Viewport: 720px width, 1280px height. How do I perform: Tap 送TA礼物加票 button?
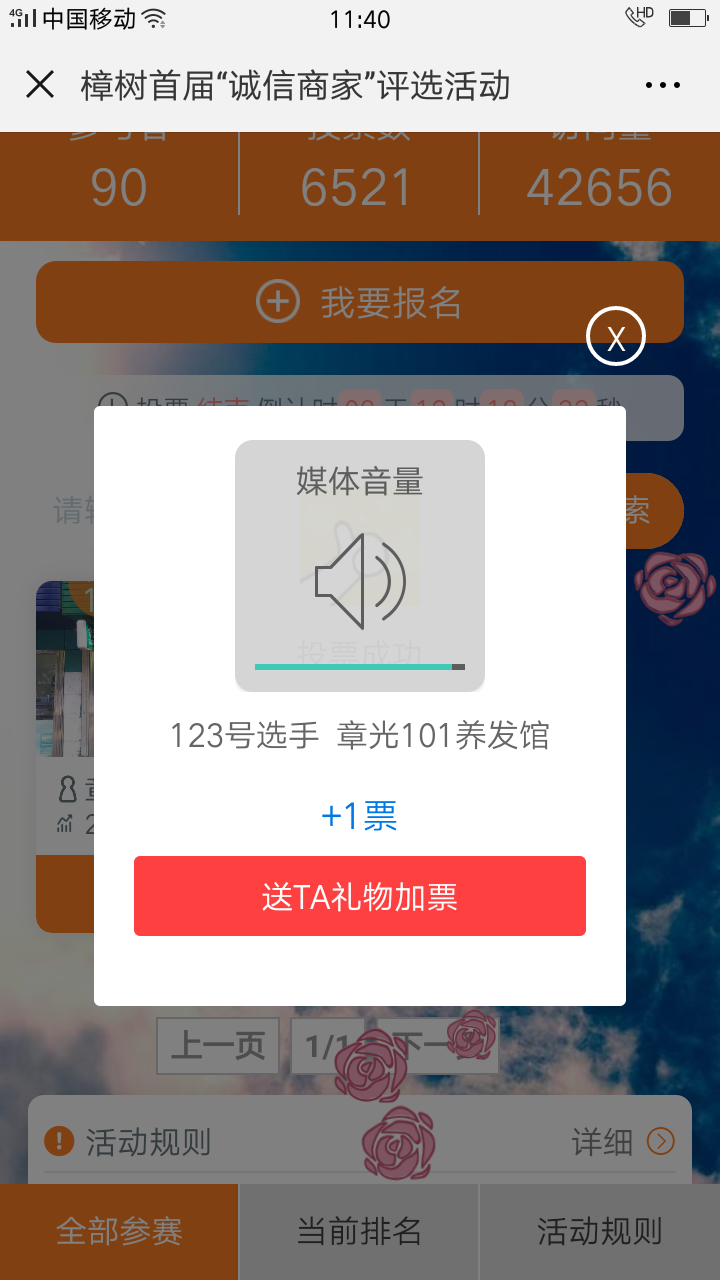click(360, 896)
